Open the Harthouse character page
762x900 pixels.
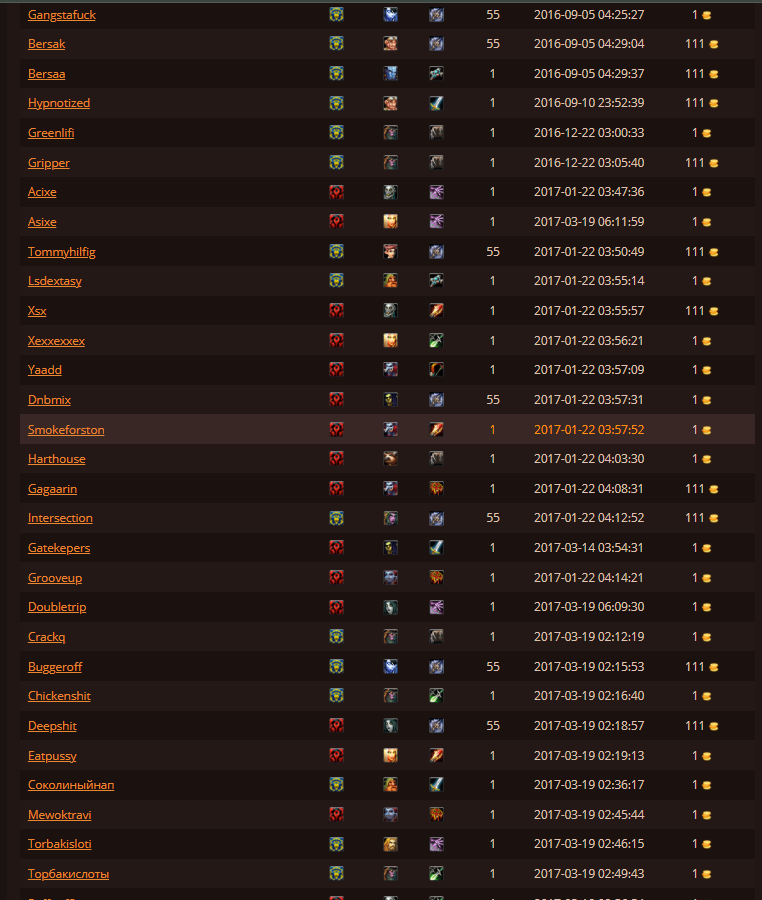(57, 459)
